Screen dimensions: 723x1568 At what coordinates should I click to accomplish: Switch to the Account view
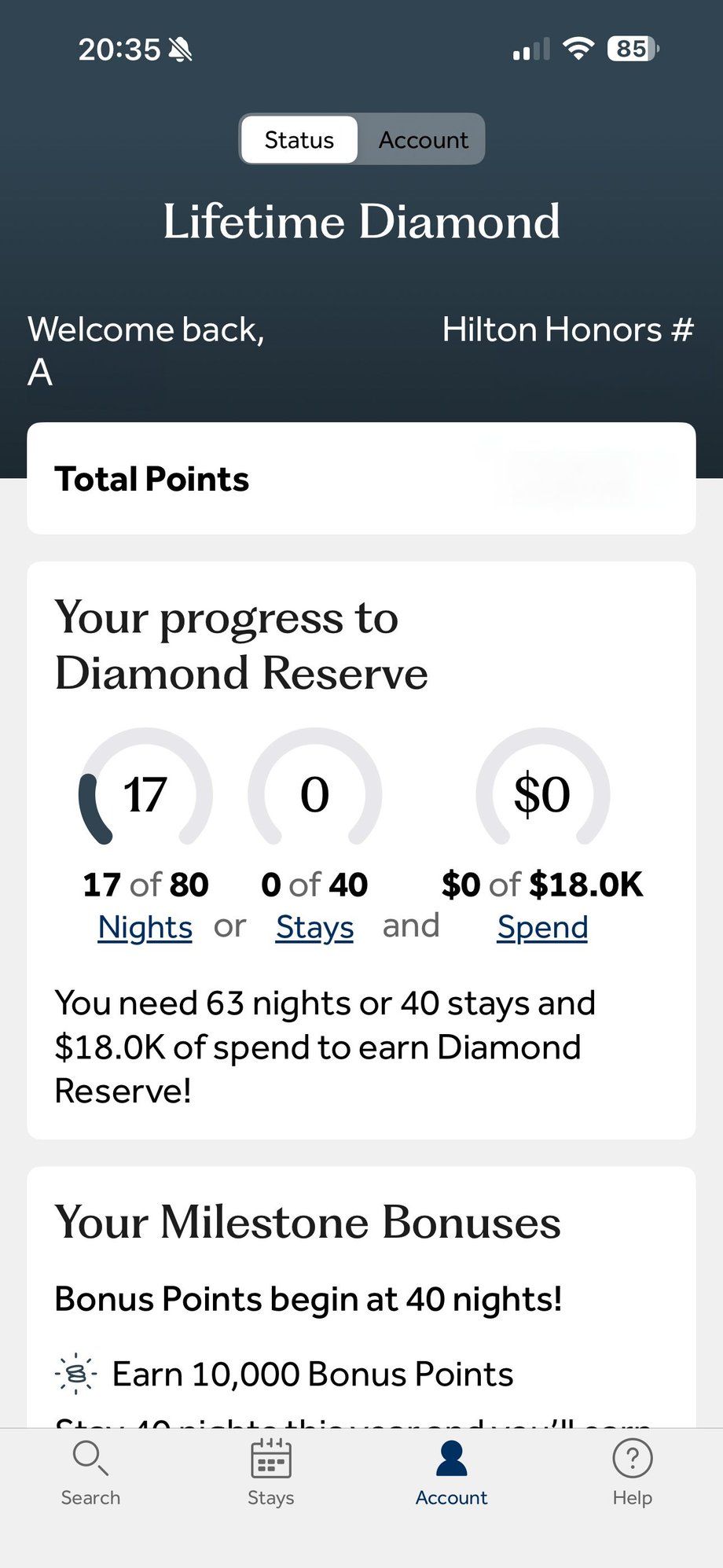(x=424, y=139)
